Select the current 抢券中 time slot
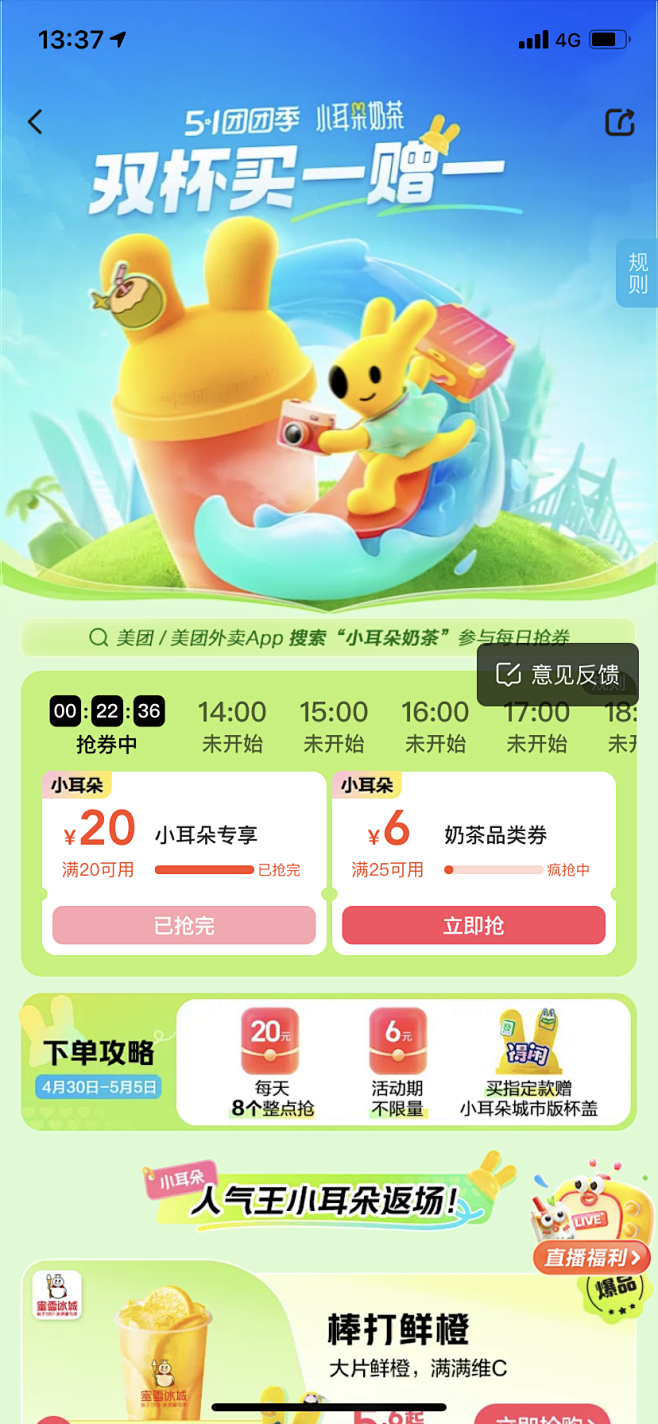Viewport: 658px width, 1424px height. pos(107,726)
